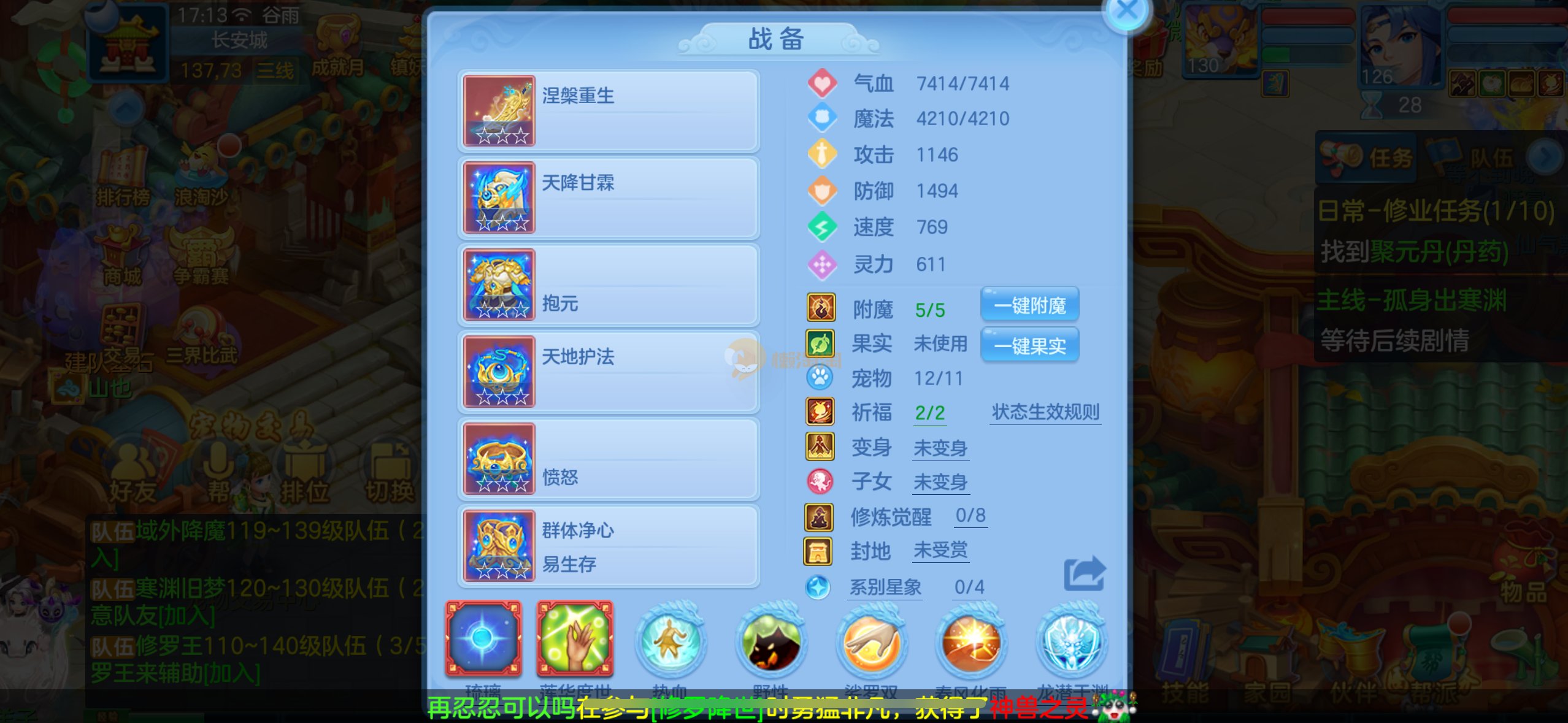1568x723 pixels.
Task: Select the 愤怒 equipment row
Action: [609, 459]
